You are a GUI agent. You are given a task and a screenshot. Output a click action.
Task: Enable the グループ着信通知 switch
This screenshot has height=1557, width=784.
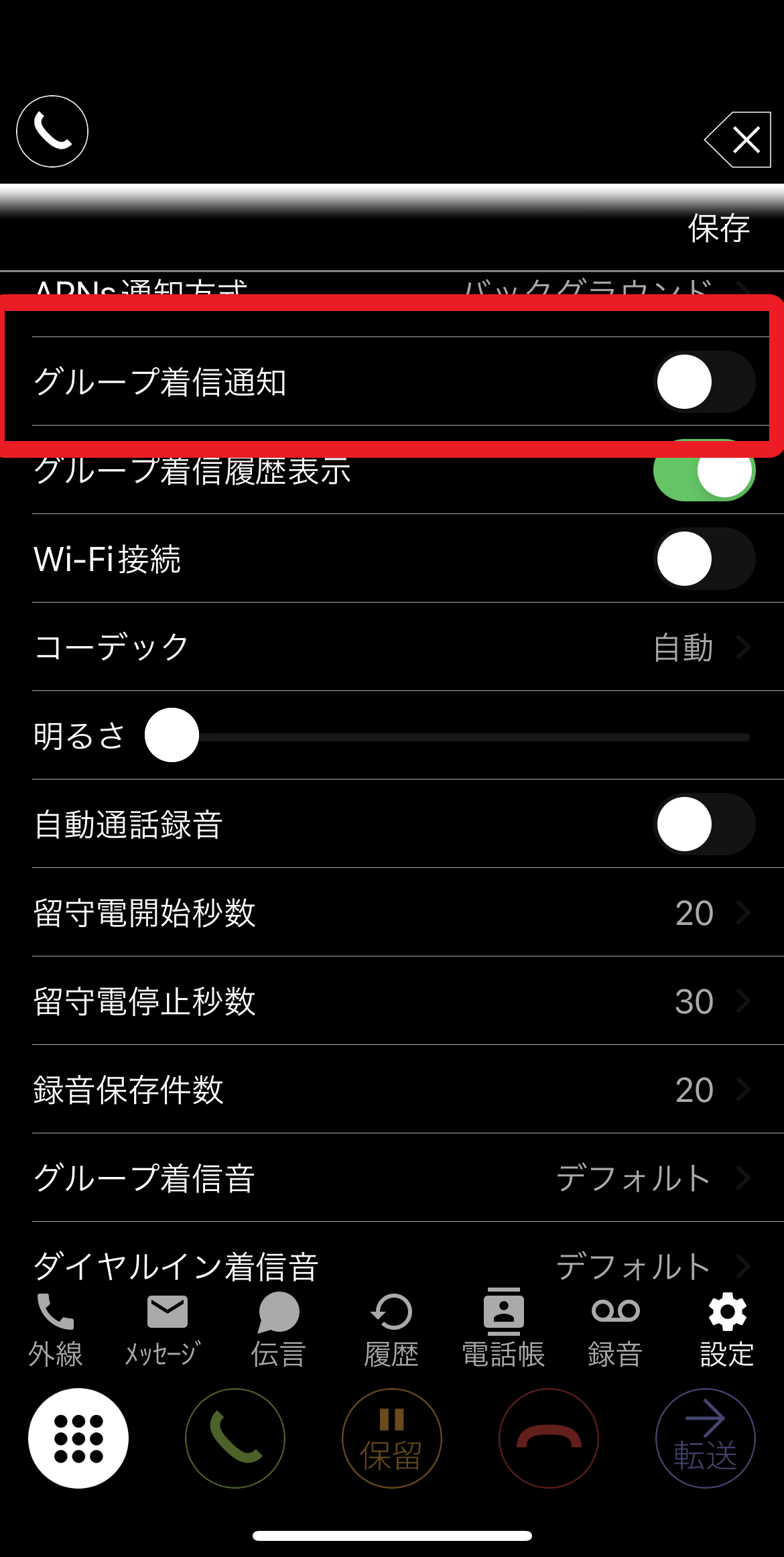point(704,382)
